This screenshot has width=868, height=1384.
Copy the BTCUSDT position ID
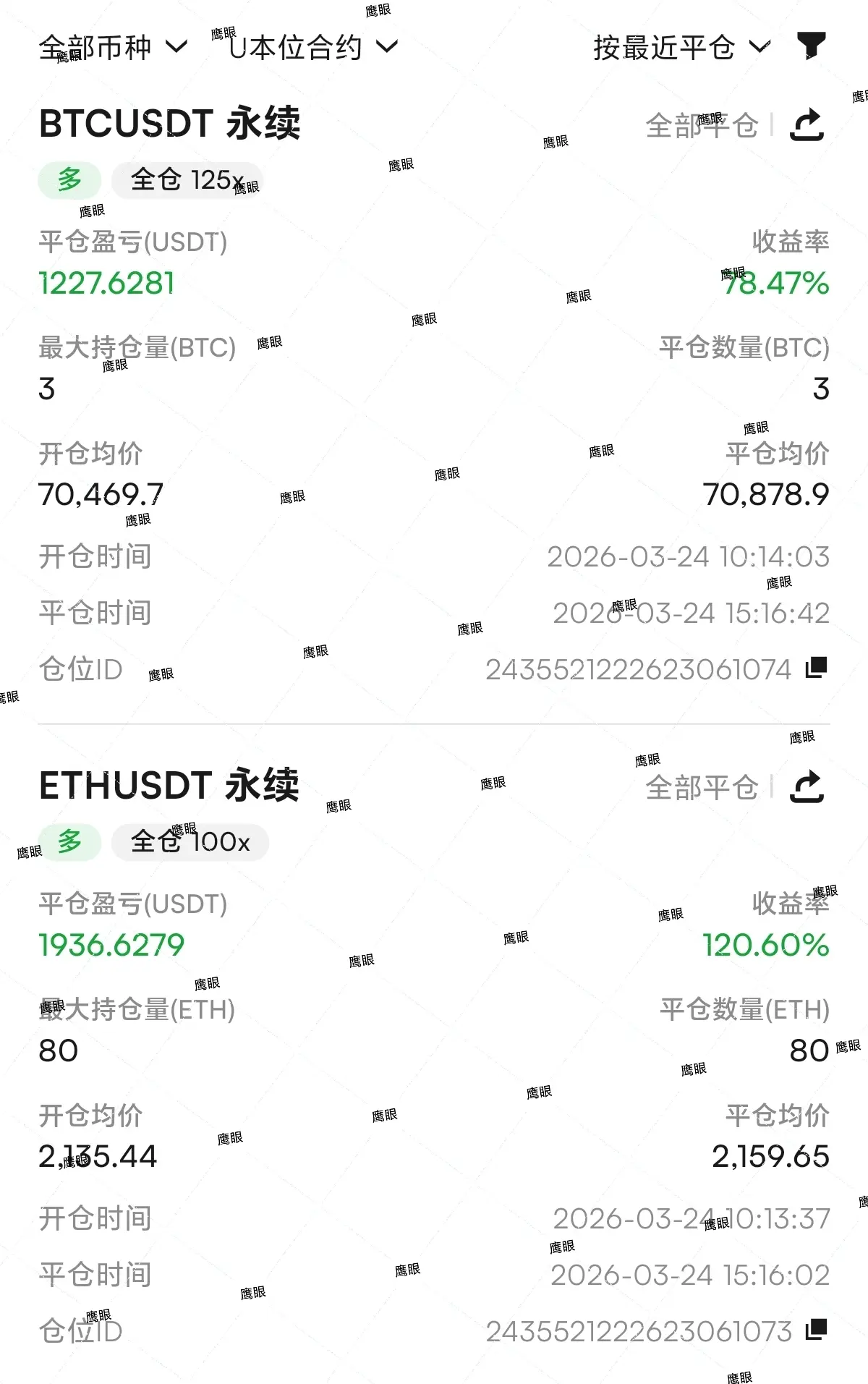(x=817, y=668)
